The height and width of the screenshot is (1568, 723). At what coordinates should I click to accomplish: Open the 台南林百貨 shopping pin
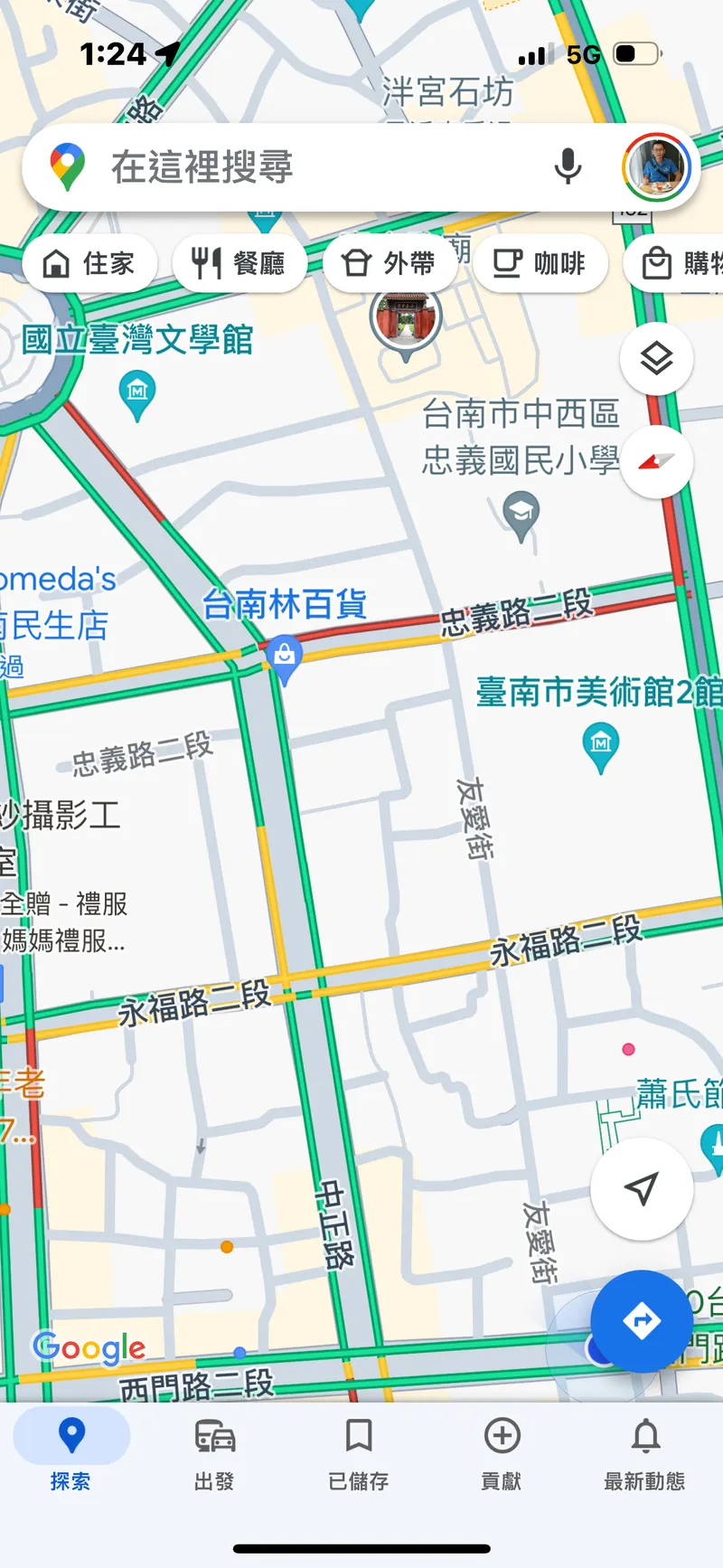[285, 656]
